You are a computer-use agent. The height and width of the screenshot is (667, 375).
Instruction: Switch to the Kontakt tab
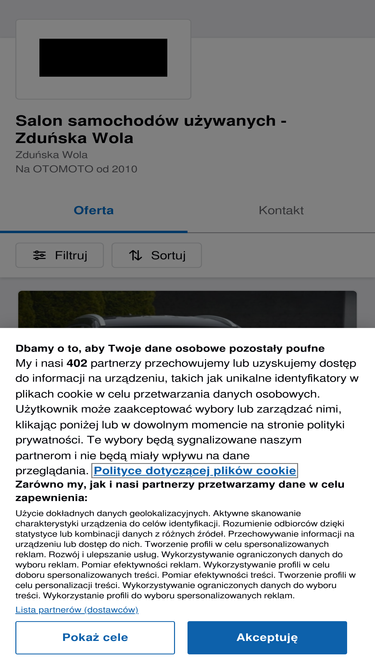pyautogui.click(x=281, y=210)
